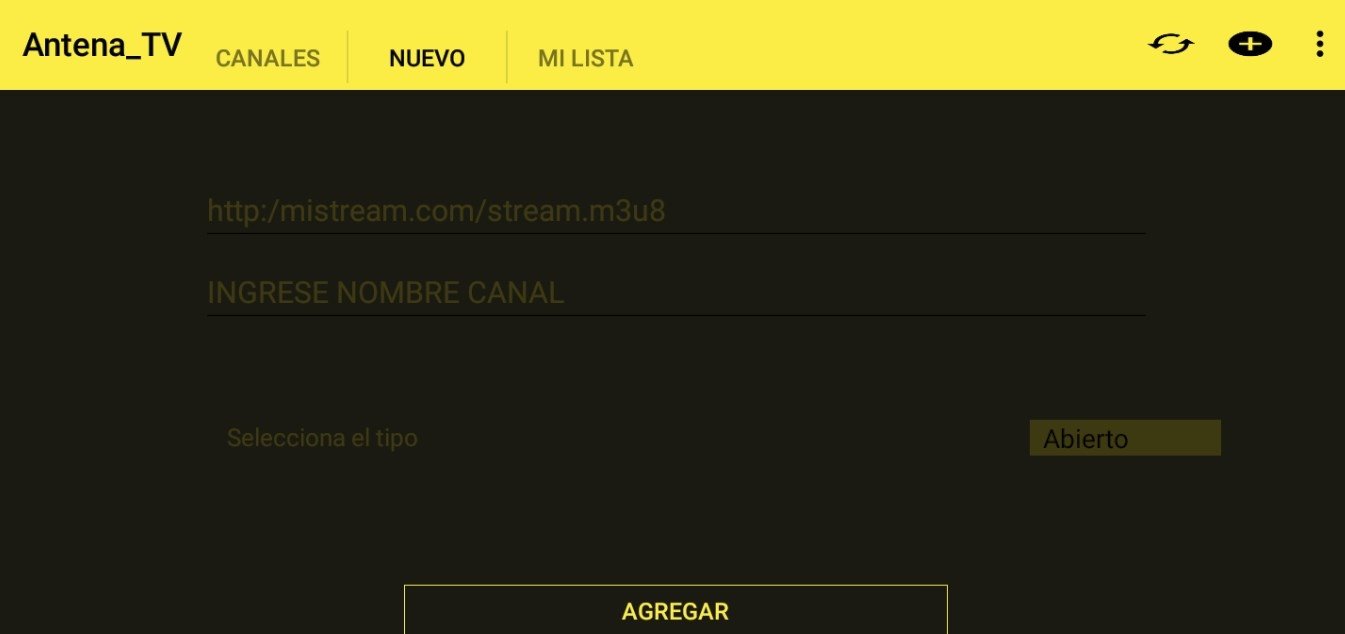The image size is (1345, 634).
Task: Switch to the CANALES tab
Action: pos(268,58)
